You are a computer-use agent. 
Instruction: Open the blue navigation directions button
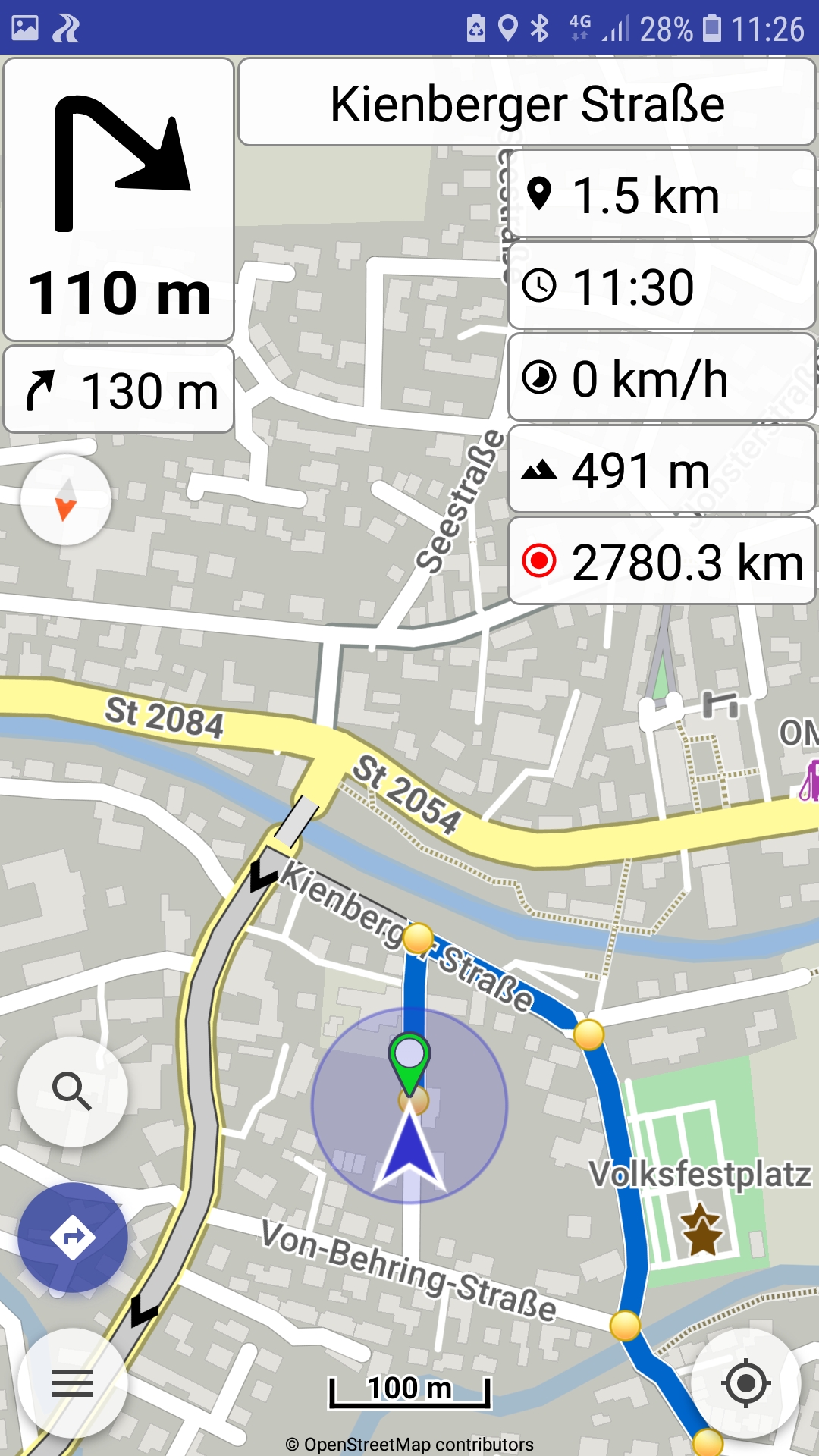[73, 1238]
